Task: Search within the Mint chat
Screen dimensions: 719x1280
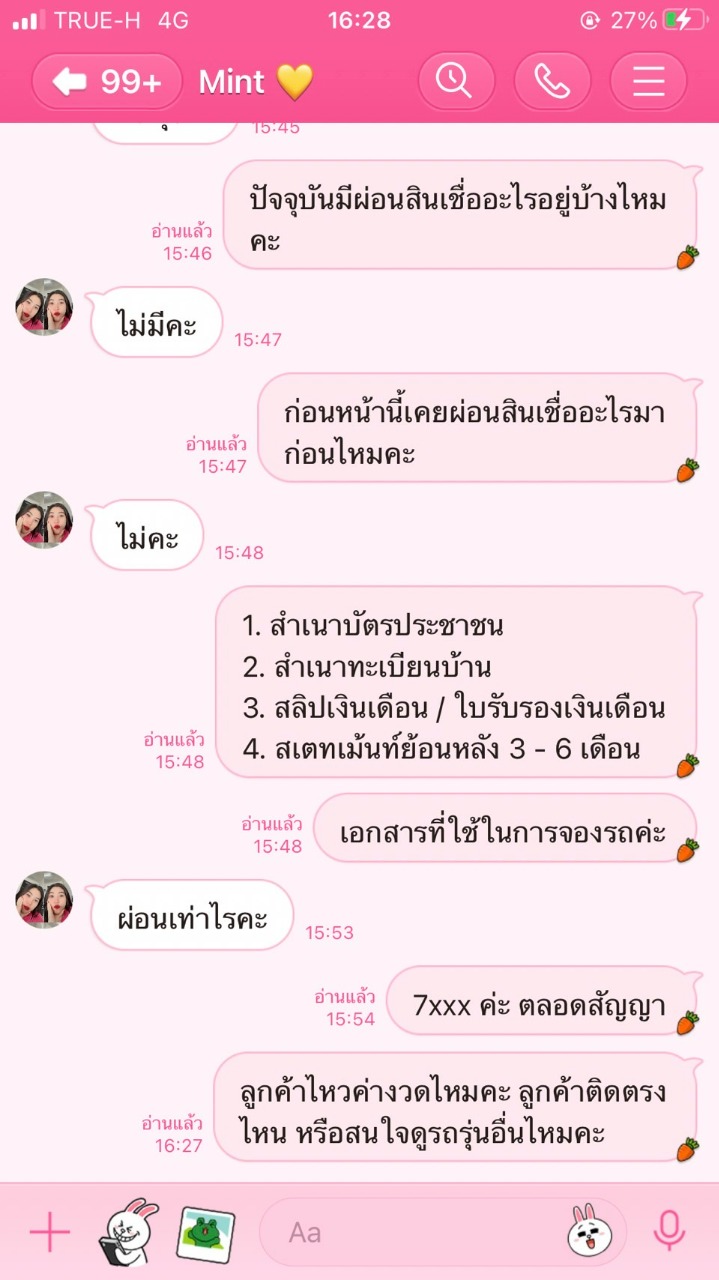Action: coord(456,81)
